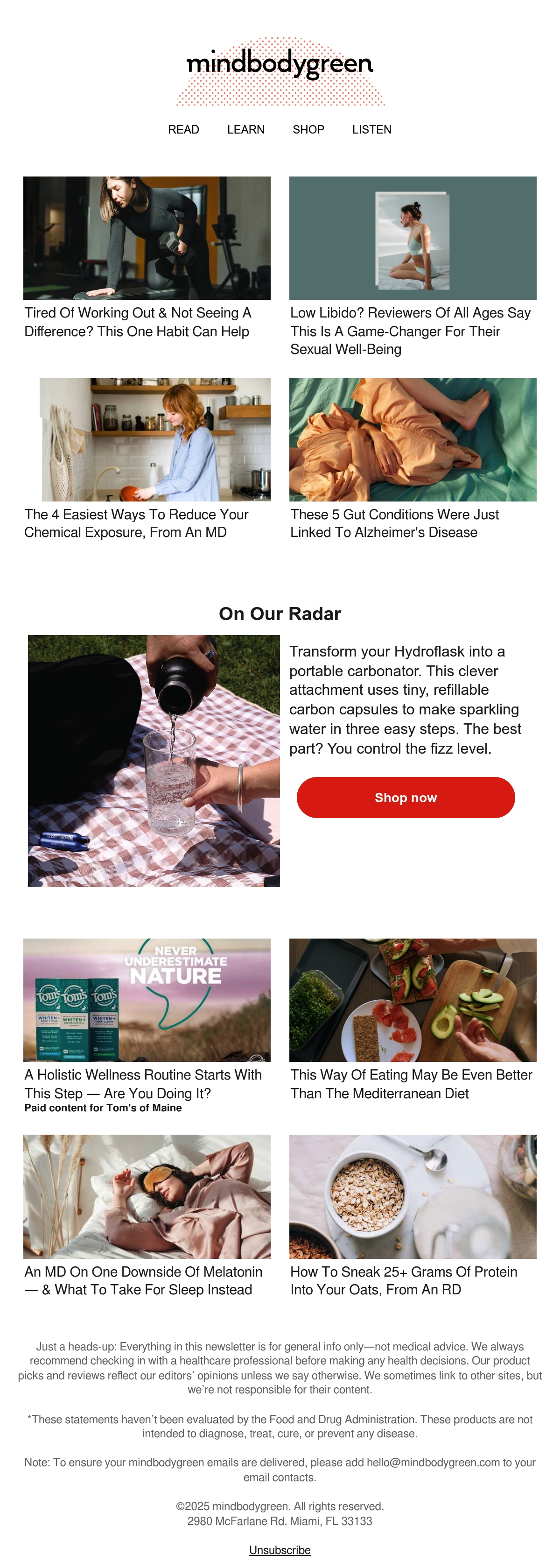Read the Low Libido reviewers article
This screenshot has width=560, height=1568.
pos(410,331)
